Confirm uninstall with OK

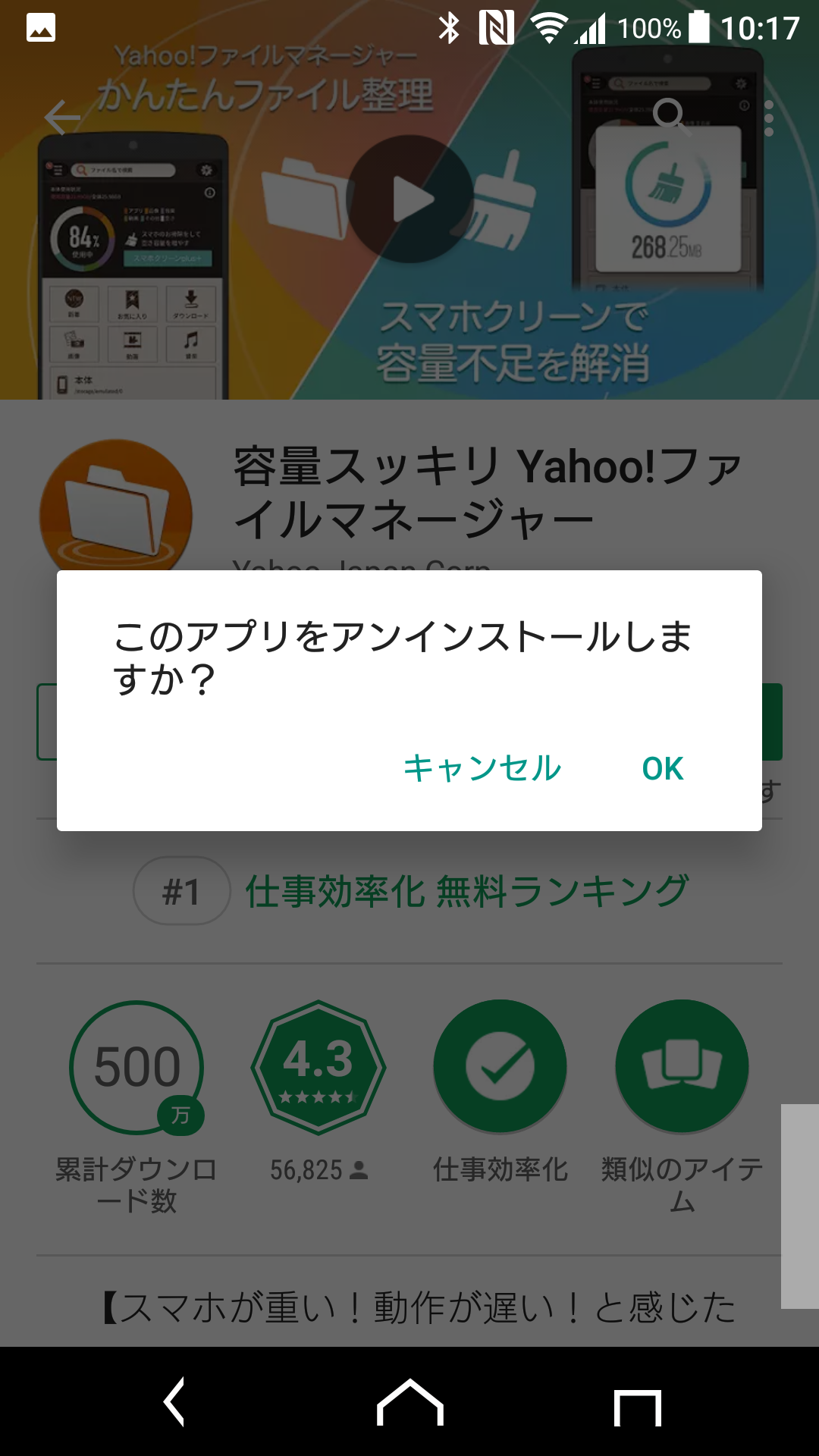click(663, 768)
